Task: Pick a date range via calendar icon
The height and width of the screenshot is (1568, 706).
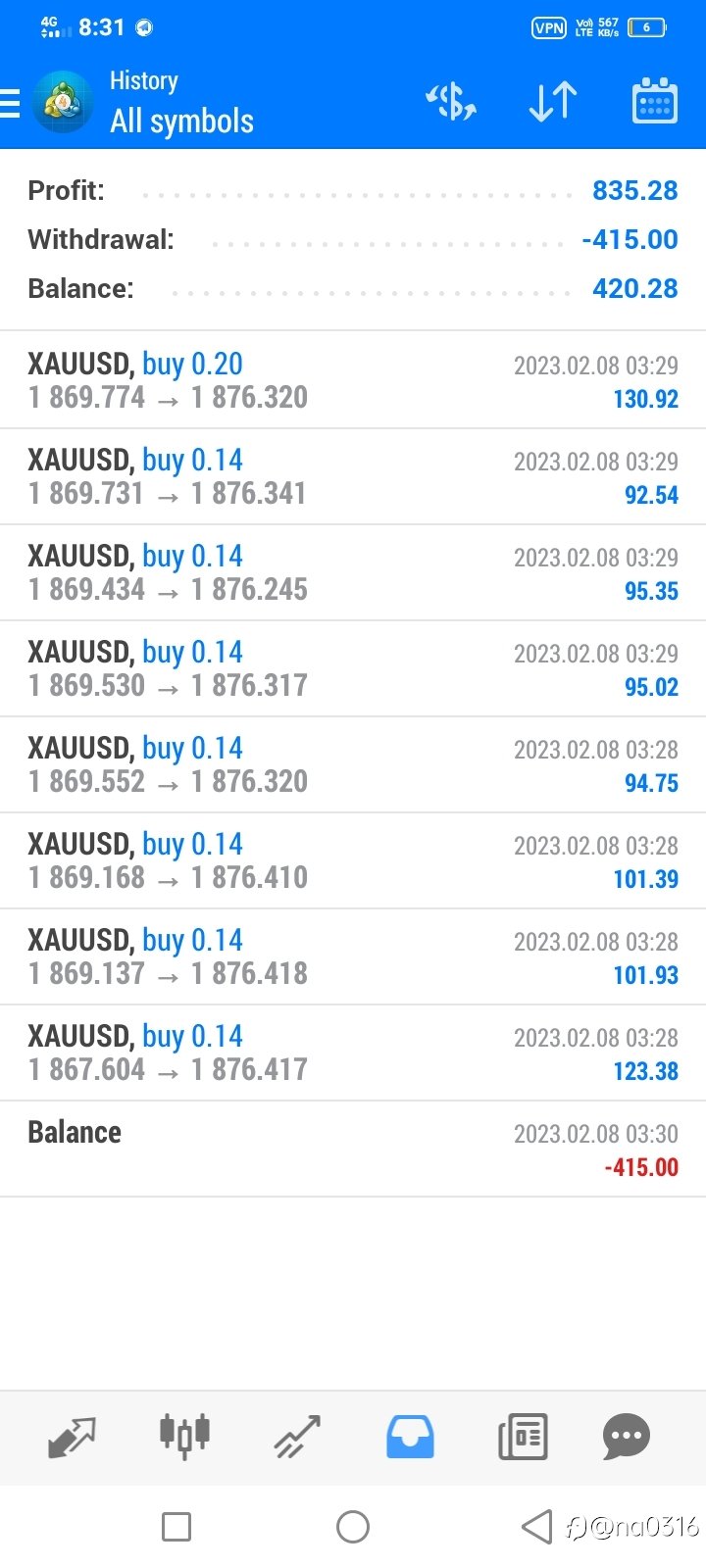Action: pos(655,102)
